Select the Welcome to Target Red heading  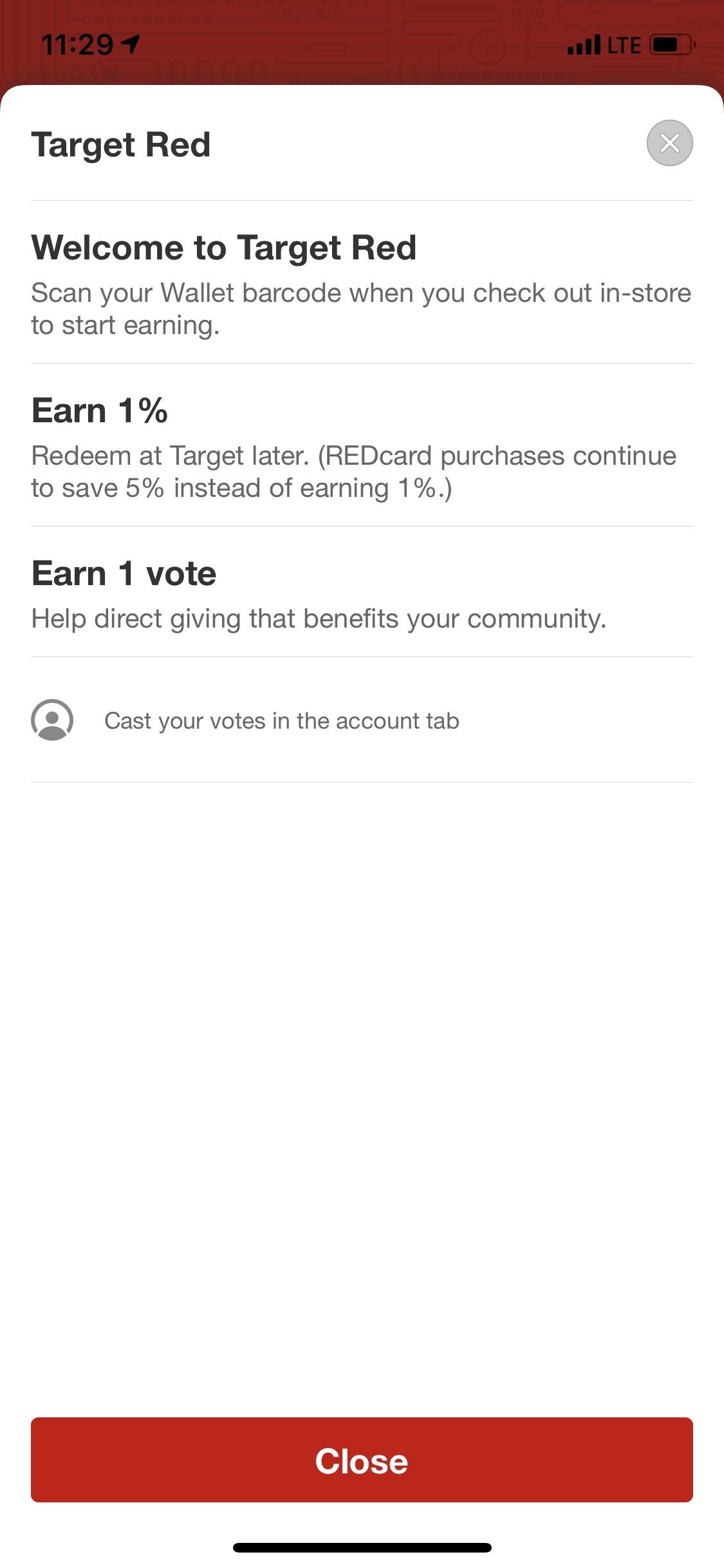coord(224,247)
